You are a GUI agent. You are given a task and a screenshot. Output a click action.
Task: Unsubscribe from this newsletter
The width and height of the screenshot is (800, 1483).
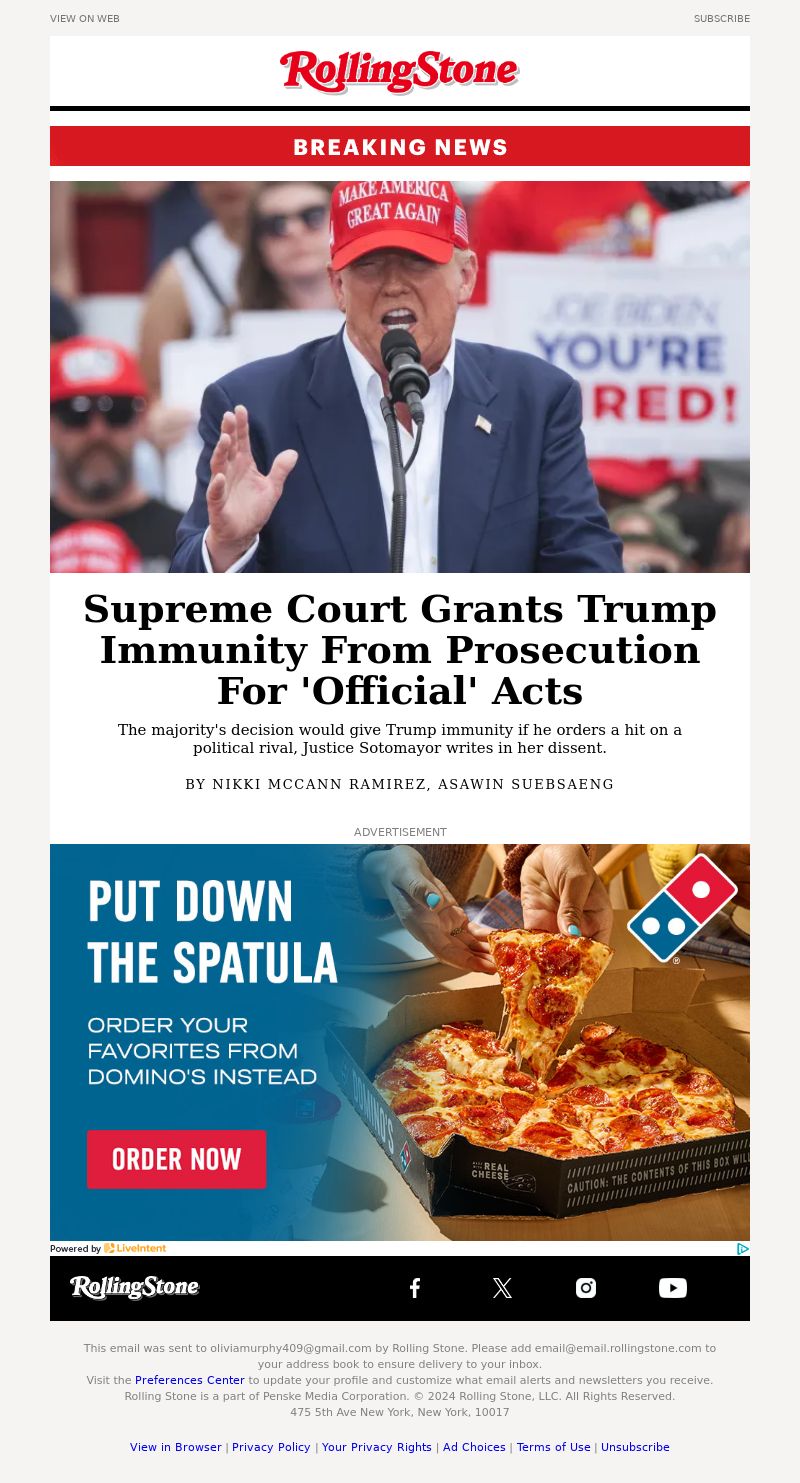click(x=635, y=1447)
